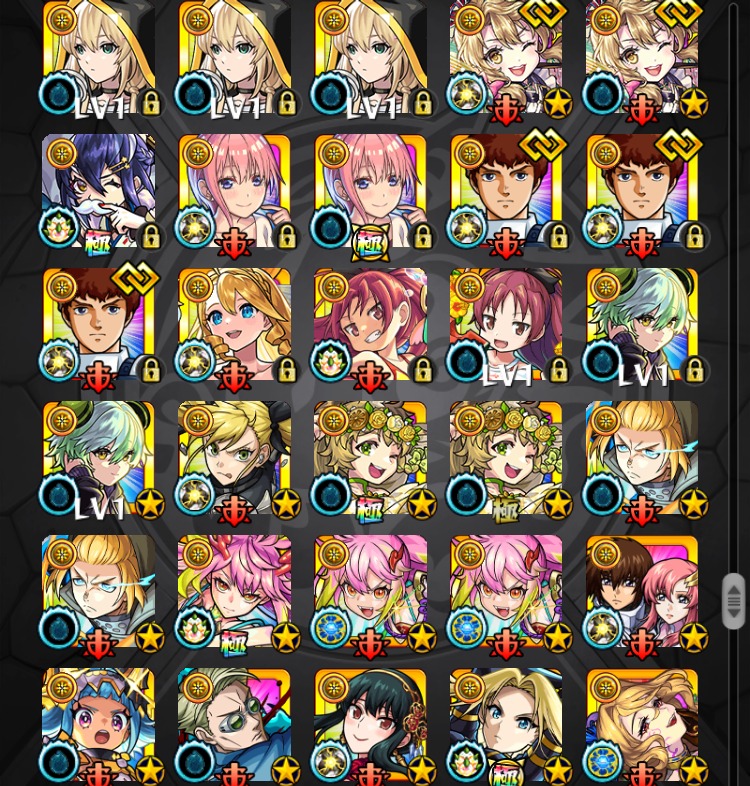Open the dark-blue-haired character with glasses
The width and height of the screenshot is (750, 786).
(x=98, y=190)
